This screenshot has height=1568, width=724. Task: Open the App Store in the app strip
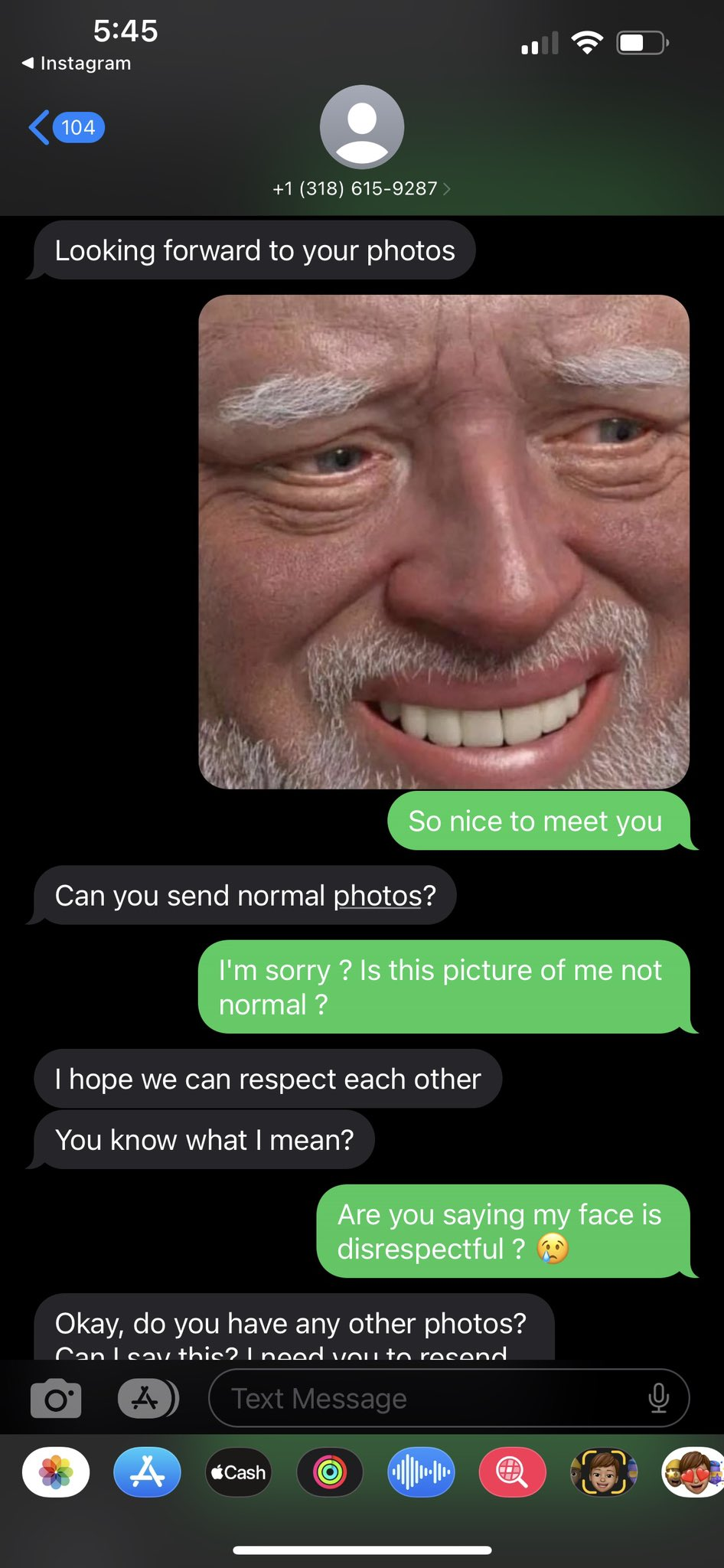click(x=147, y=1472)
